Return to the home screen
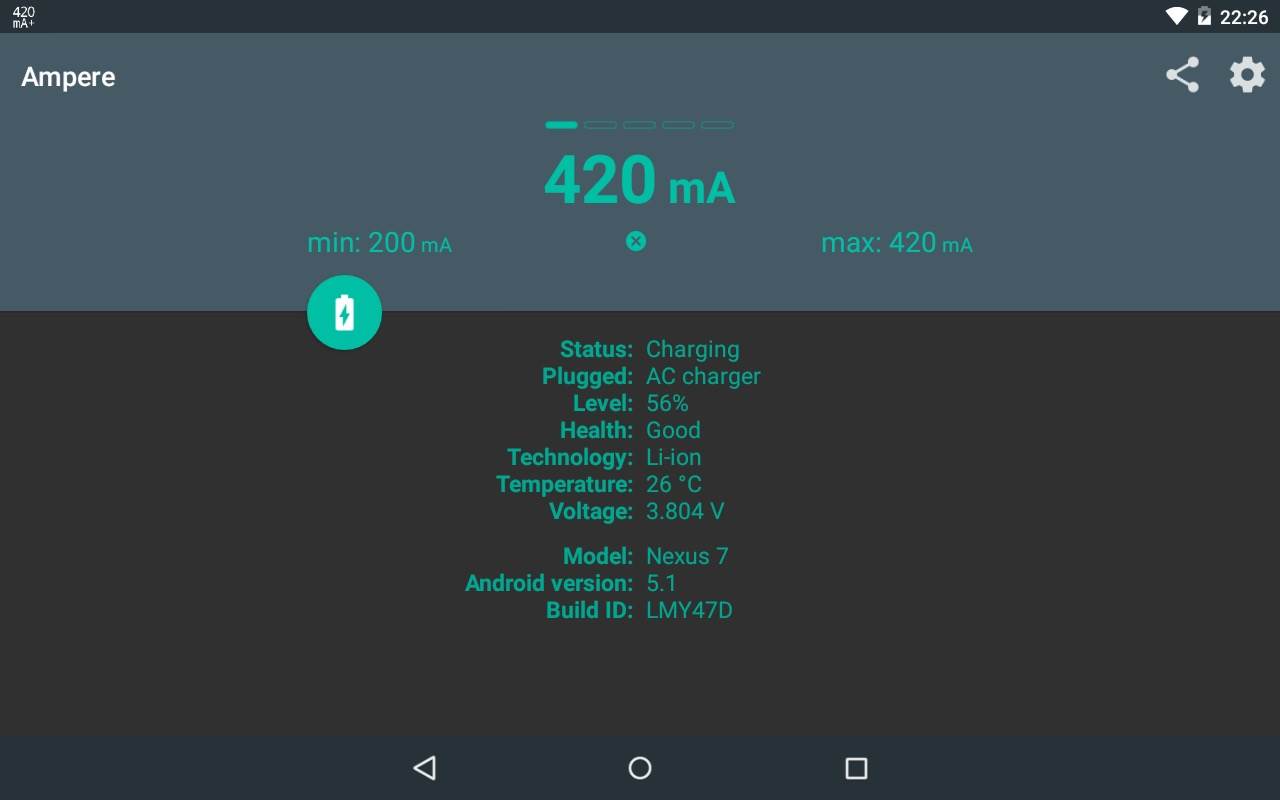Image resolution: width=1280 pixels, height=800 pixels. (640, 768)
